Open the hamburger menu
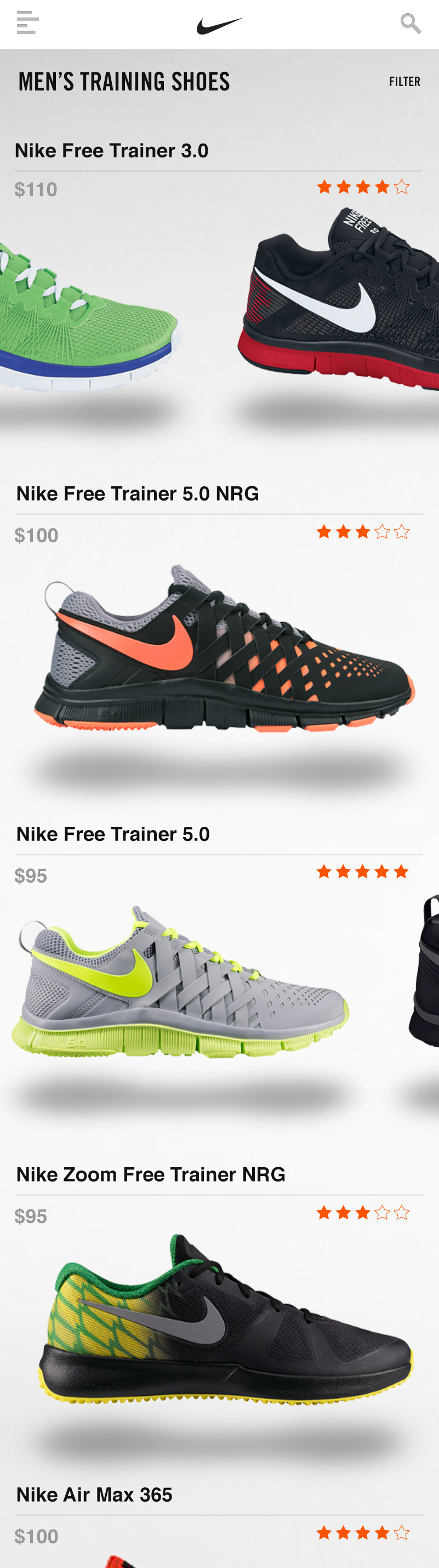The image size is (439, 1568). pos(27,23)
